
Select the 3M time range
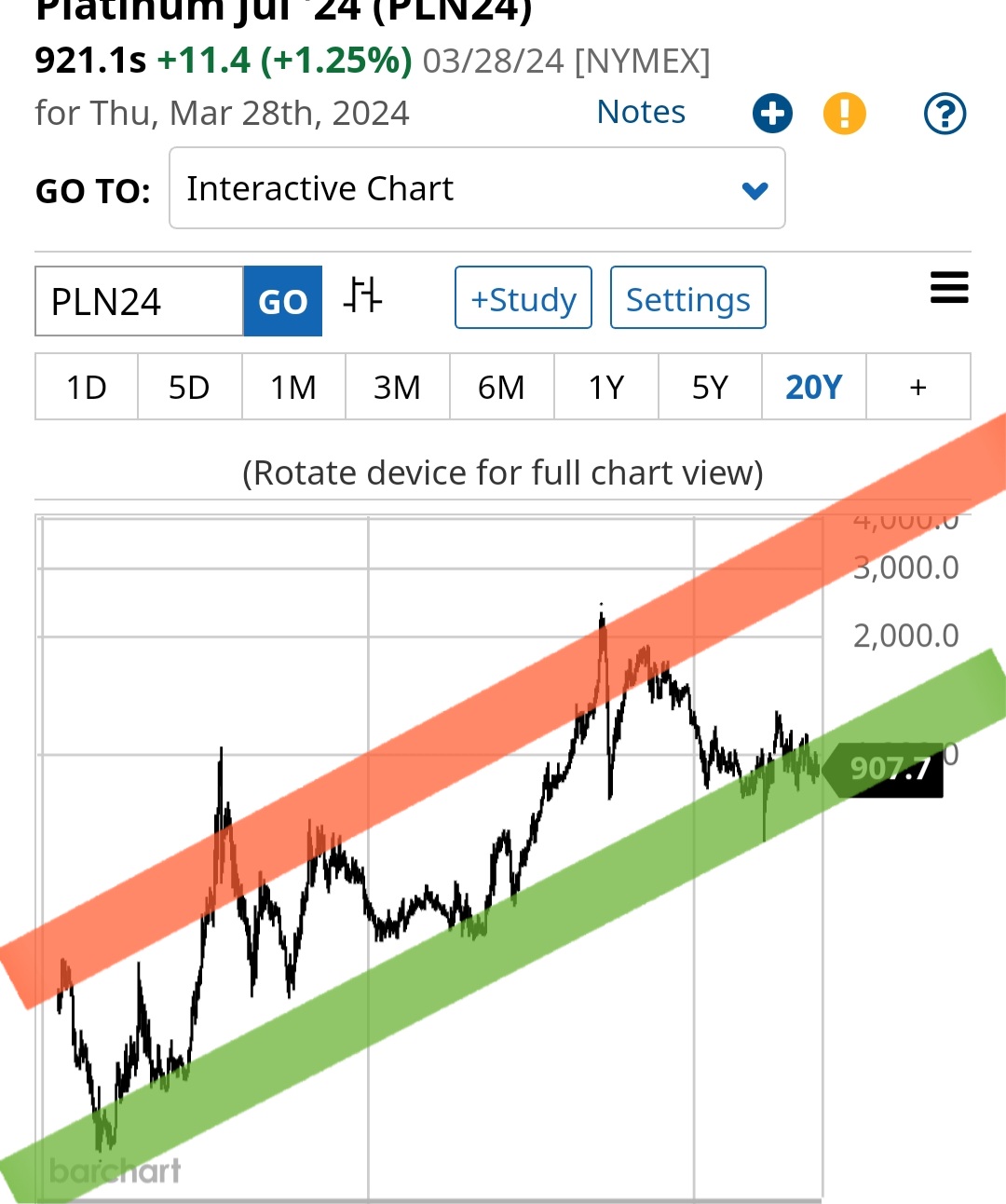pyautogui.click(x=398, y=387)
